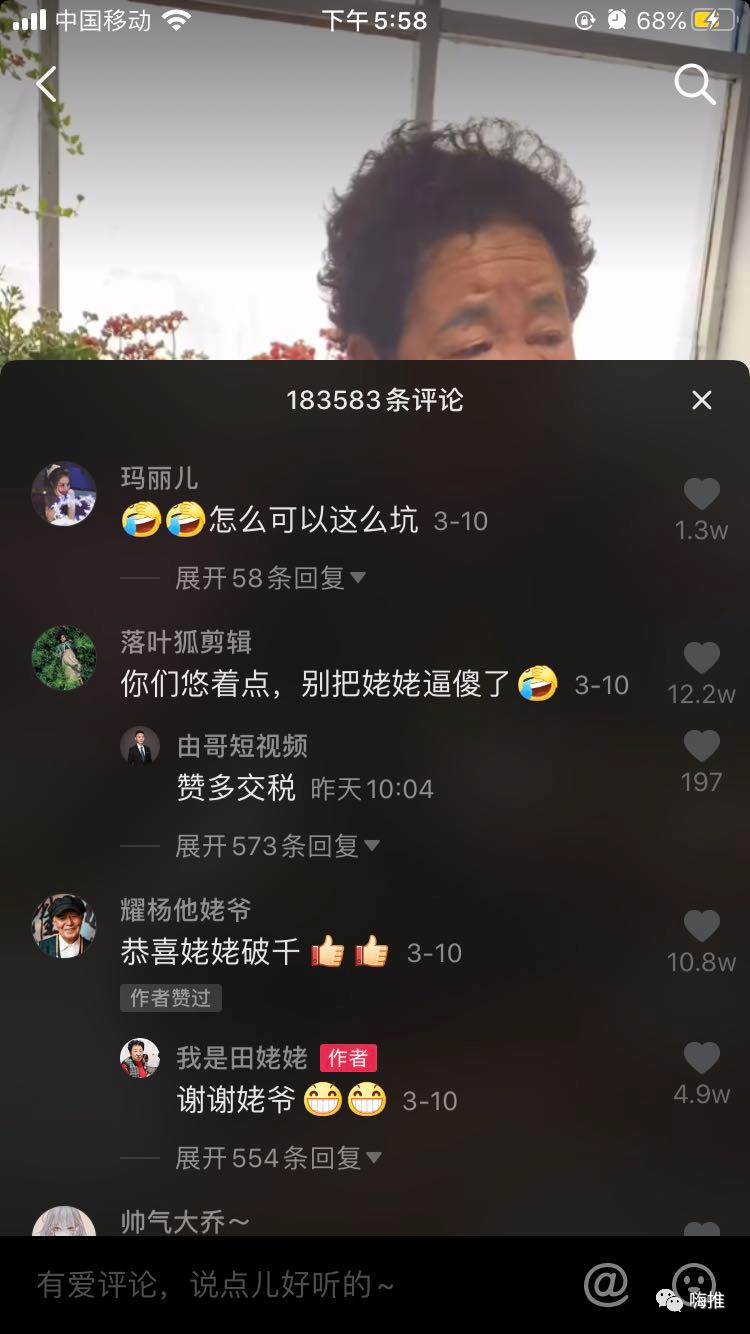Screen dimensions: 750x1334
Task: Expand 58 replies under 玛丽儿's comment
Action: [x=270, y=578]
